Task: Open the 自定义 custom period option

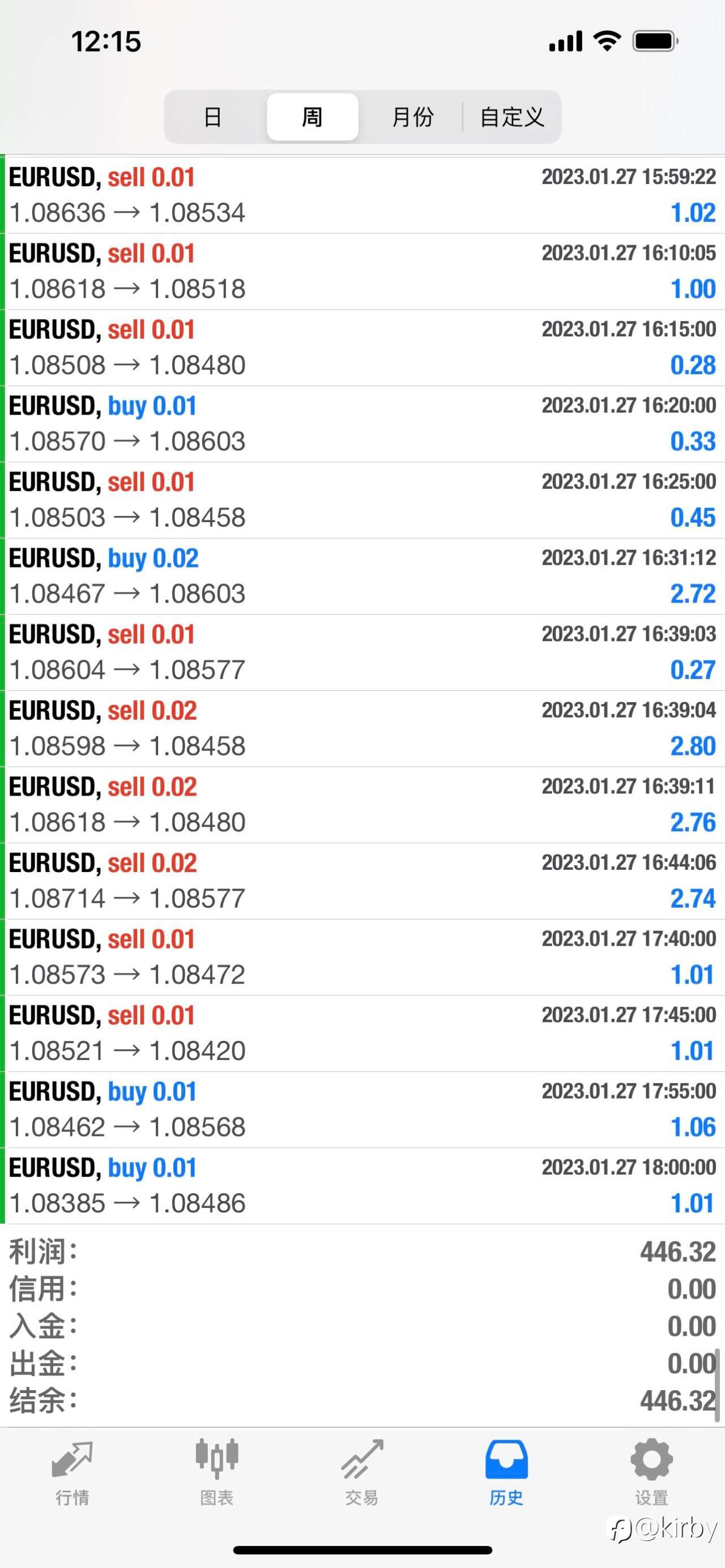Action: [512, 117]
